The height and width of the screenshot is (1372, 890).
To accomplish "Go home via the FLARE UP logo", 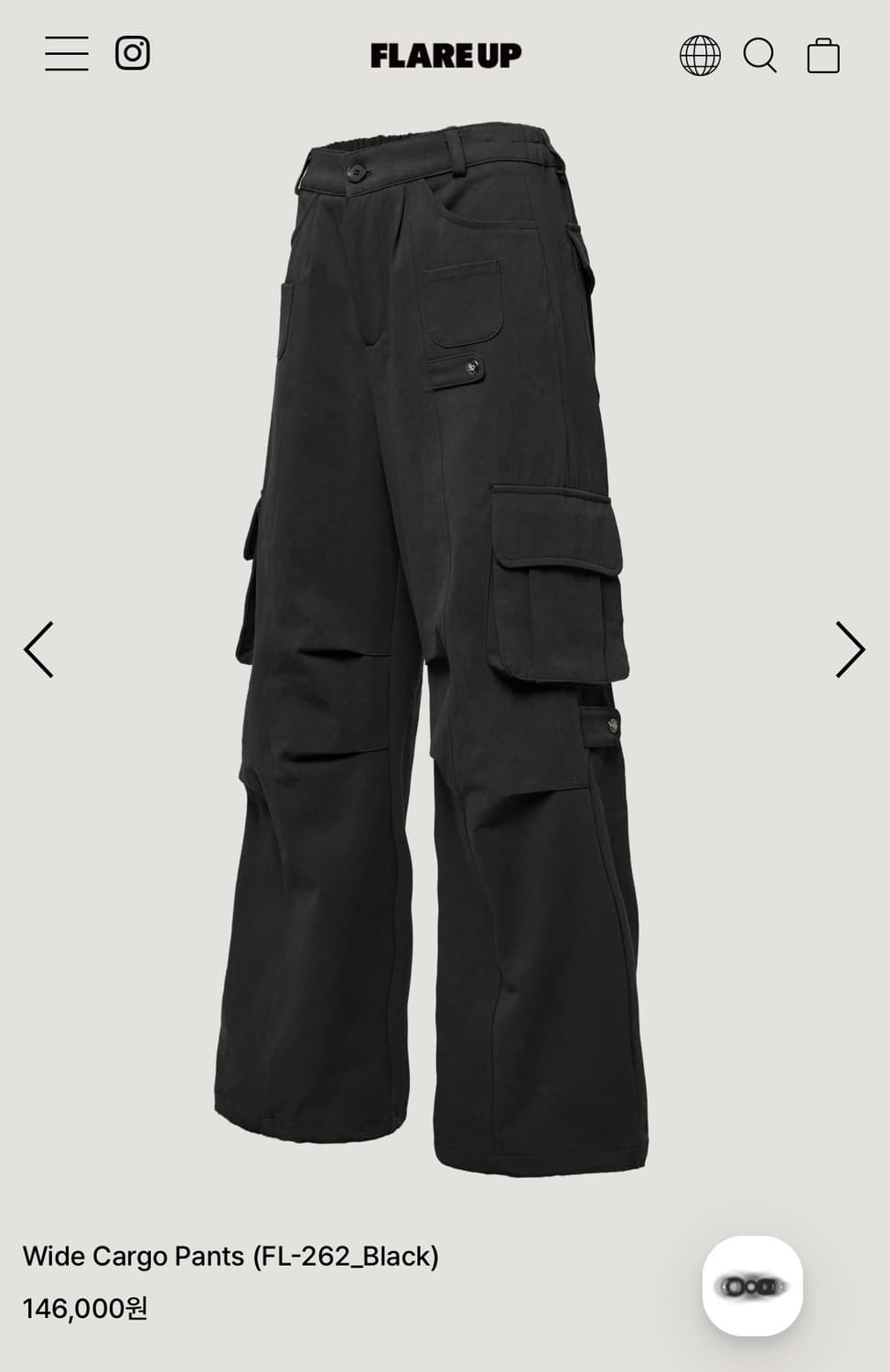I will coord(445,55).
